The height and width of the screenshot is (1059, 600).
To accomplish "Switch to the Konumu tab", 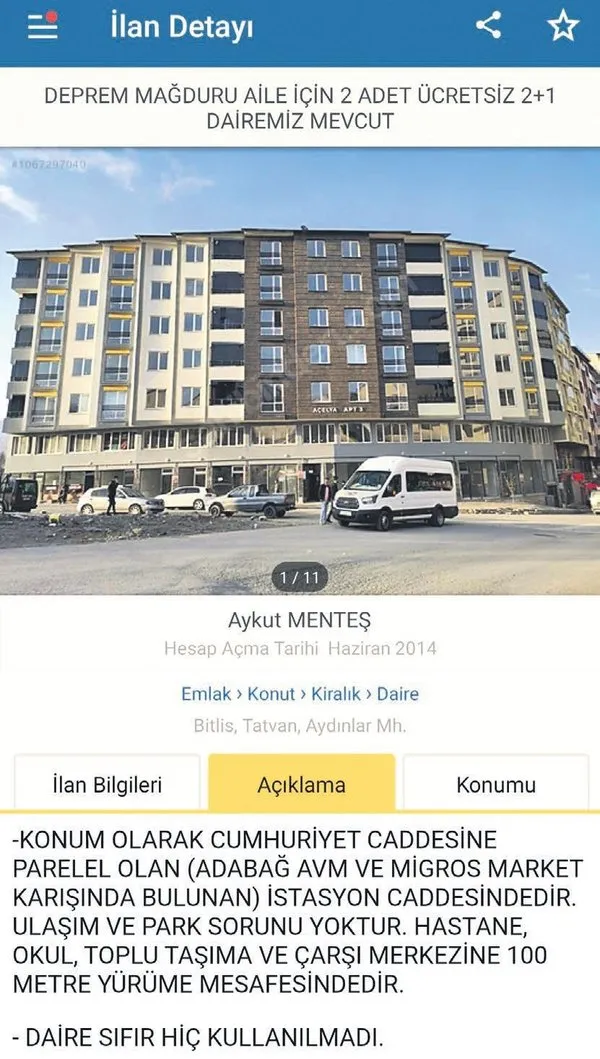I will coord(496,785).
